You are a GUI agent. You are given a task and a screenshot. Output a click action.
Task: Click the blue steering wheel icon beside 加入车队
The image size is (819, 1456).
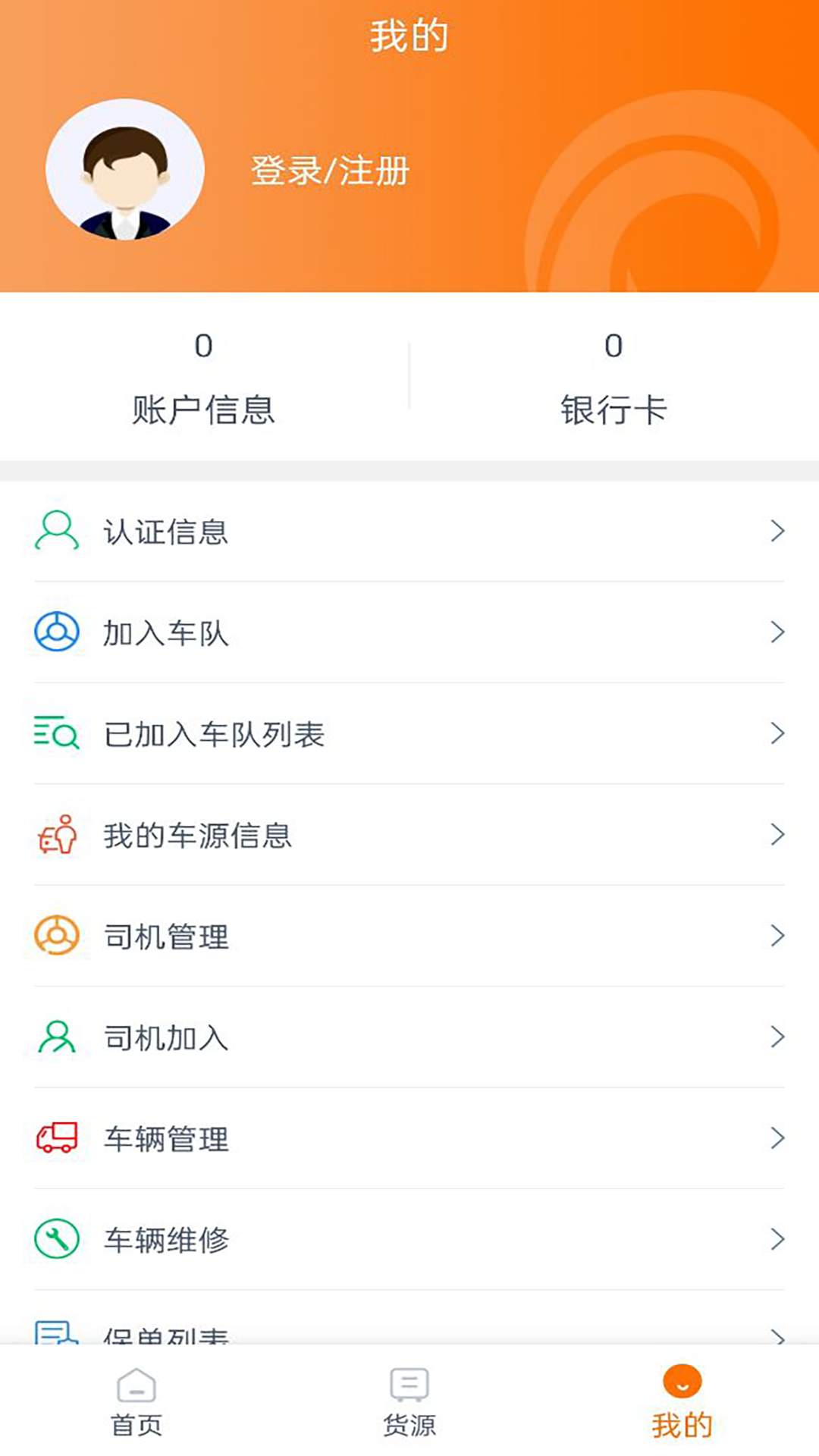[55, 632]
